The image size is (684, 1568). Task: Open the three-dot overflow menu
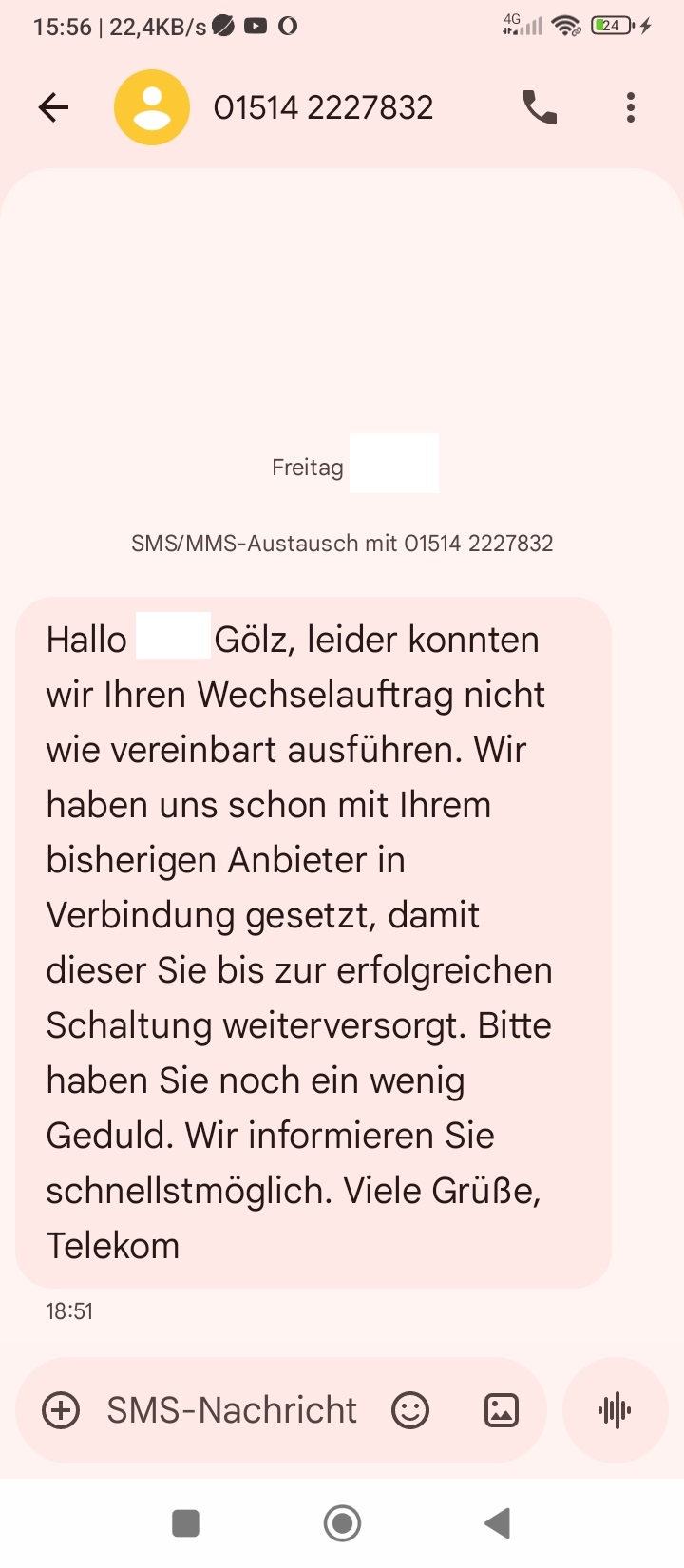pos(631,107)
